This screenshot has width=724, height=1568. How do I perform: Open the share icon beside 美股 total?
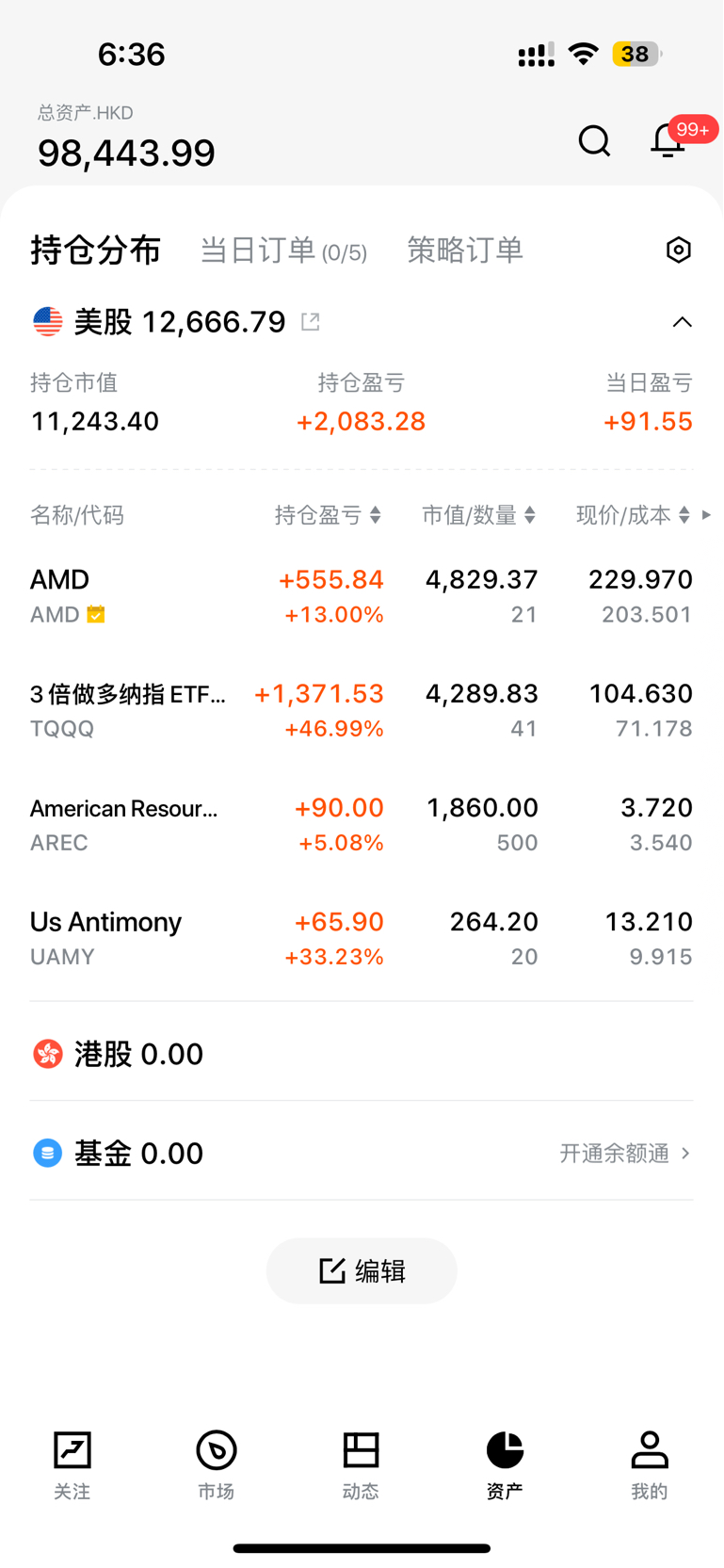pyautogui.click(x=310, y=322)
